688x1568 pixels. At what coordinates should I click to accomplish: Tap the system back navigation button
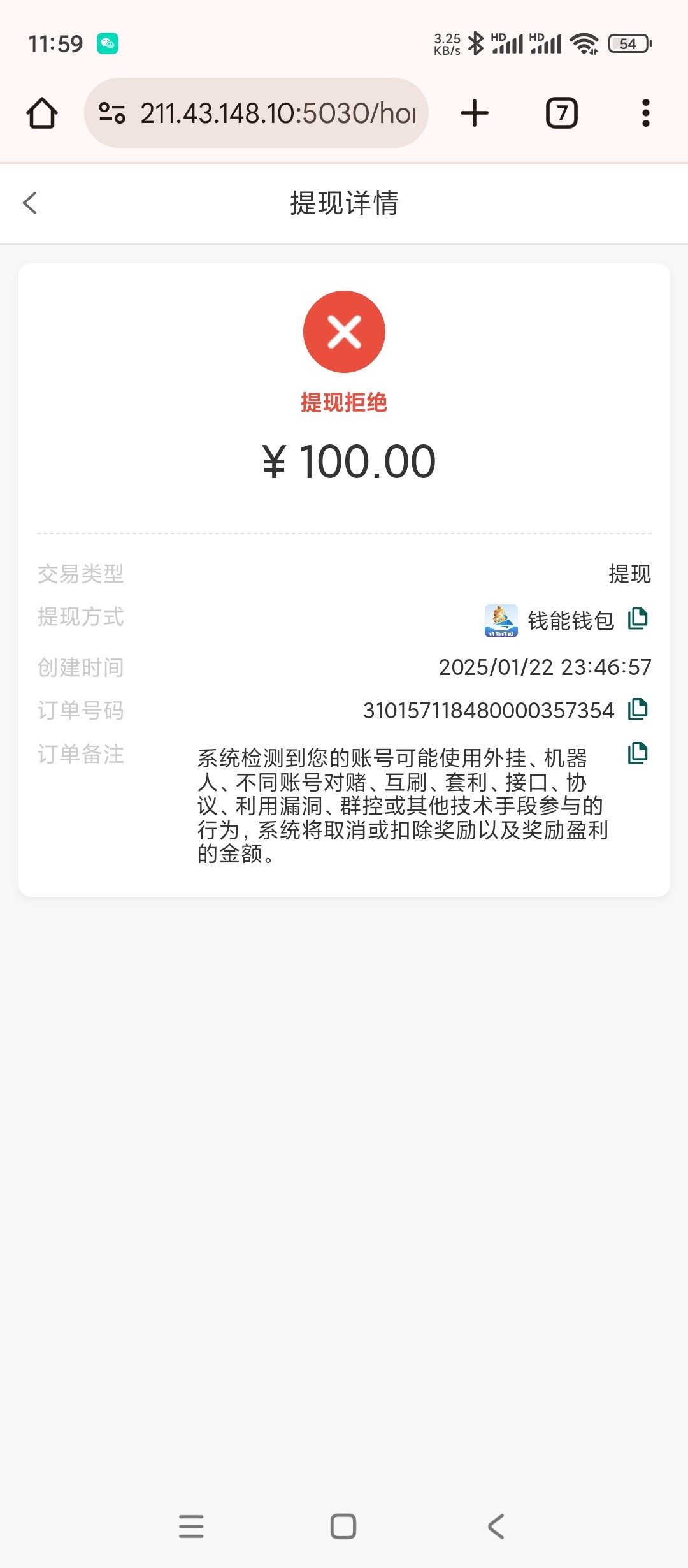tap(496, 1527)
